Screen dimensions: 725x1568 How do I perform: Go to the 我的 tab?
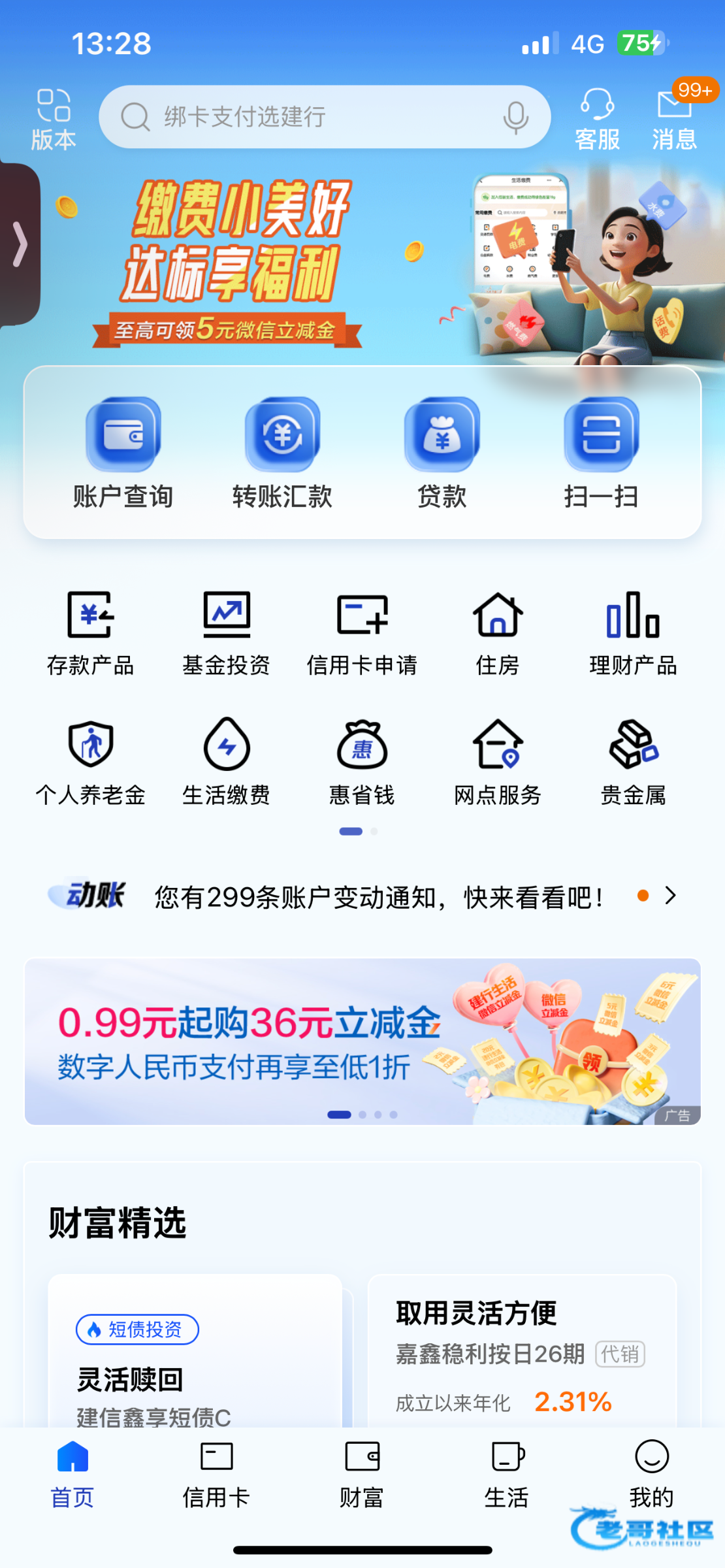pos(651,1474)
